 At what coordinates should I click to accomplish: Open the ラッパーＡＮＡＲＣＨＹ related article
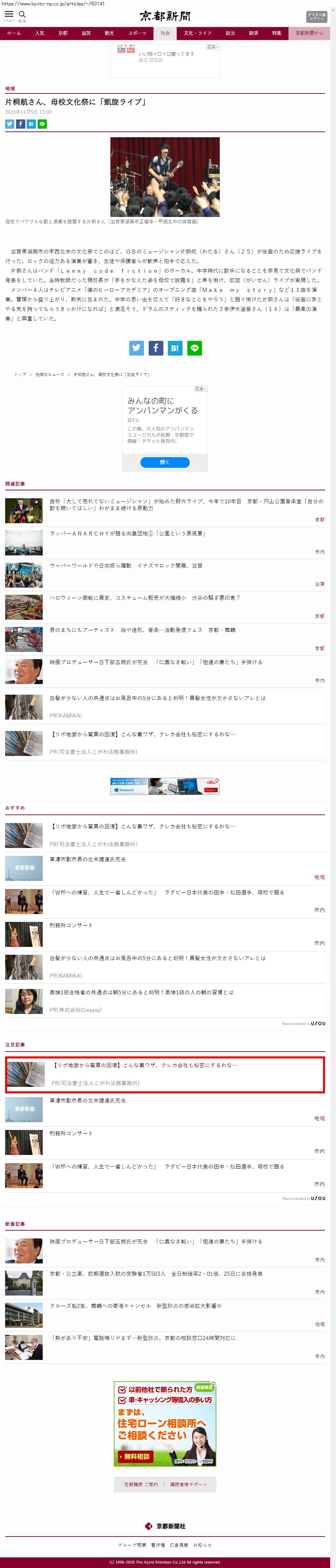(127, 534)
